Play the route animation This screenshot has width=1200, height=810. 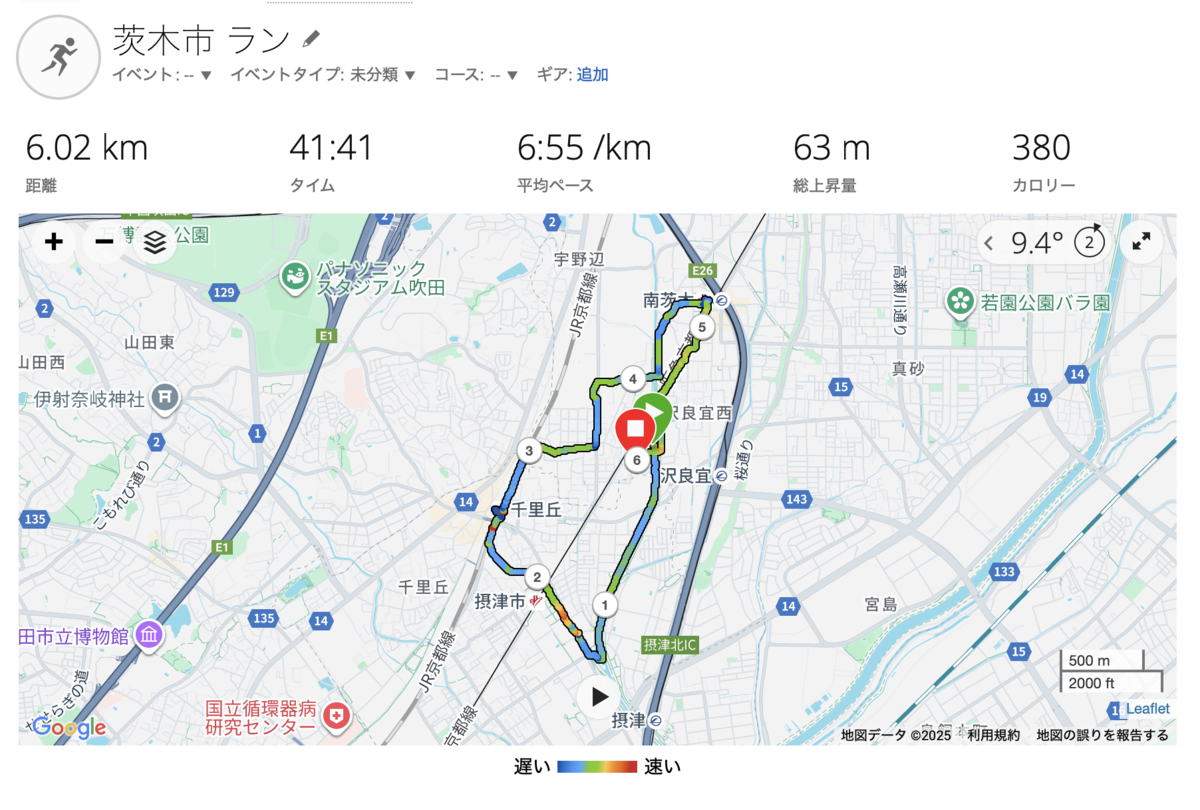tap(599, 697)
